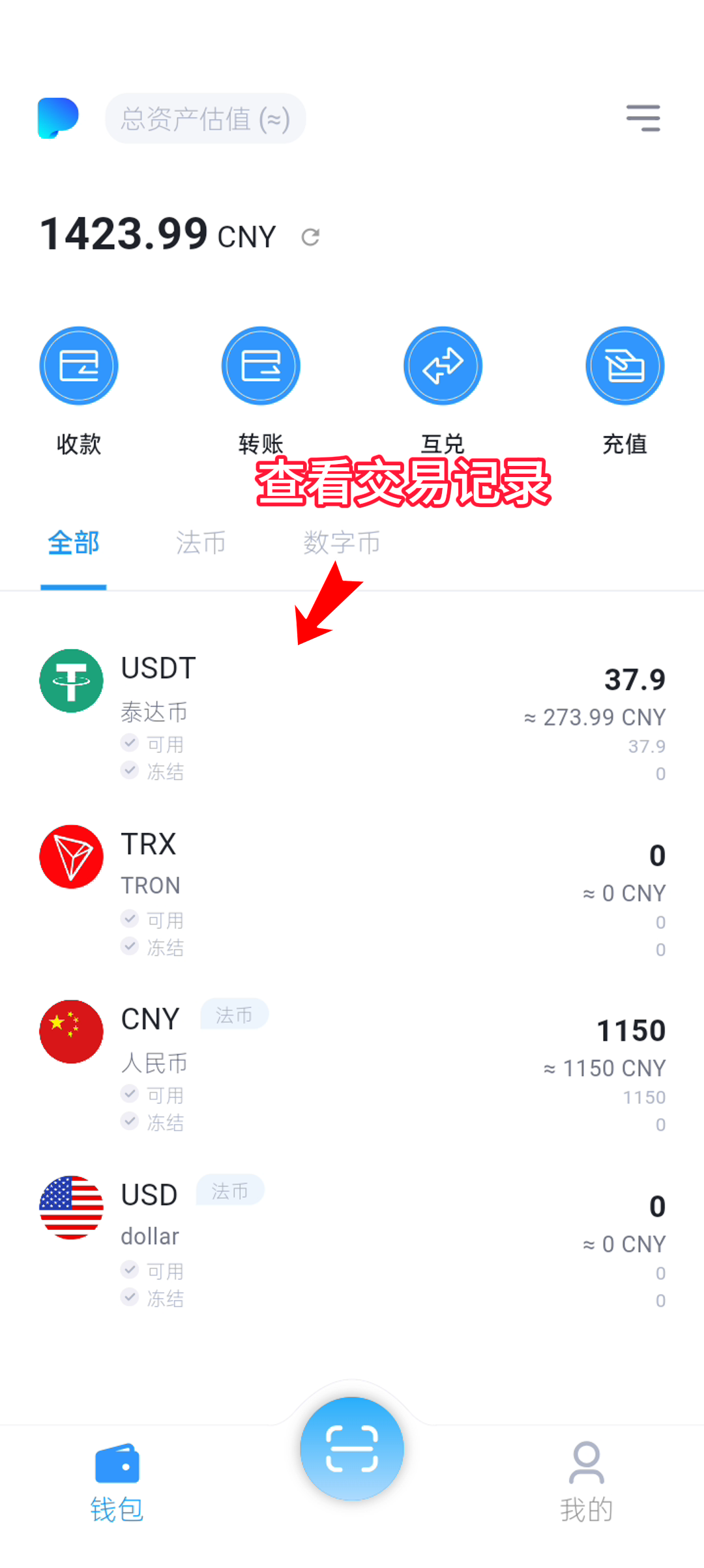Select the 全部 assets tab
The image size is (704, 1568).
point(74,544)
